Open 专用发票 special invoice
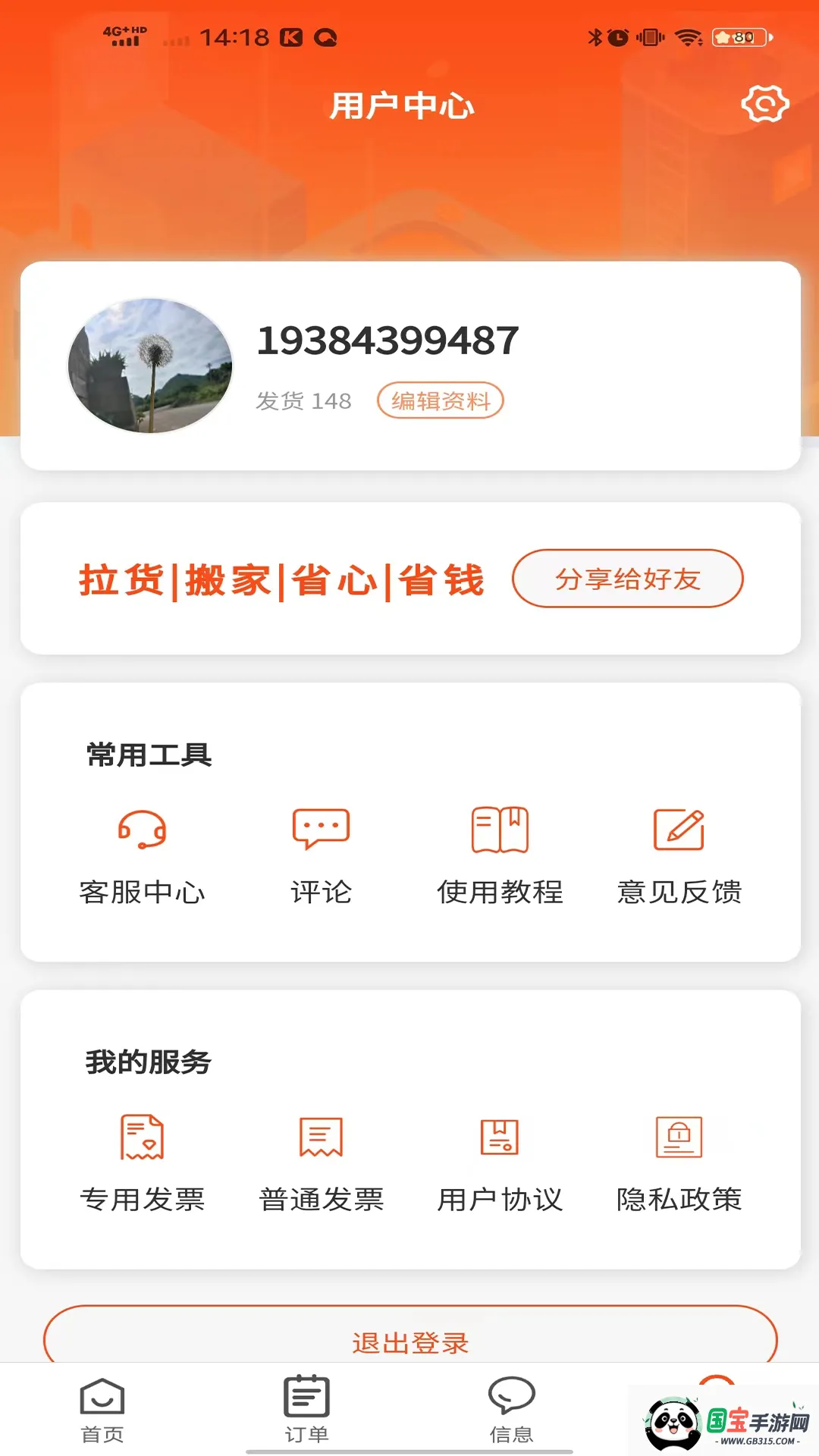 pyautogui.click(x=143, y=1163)
